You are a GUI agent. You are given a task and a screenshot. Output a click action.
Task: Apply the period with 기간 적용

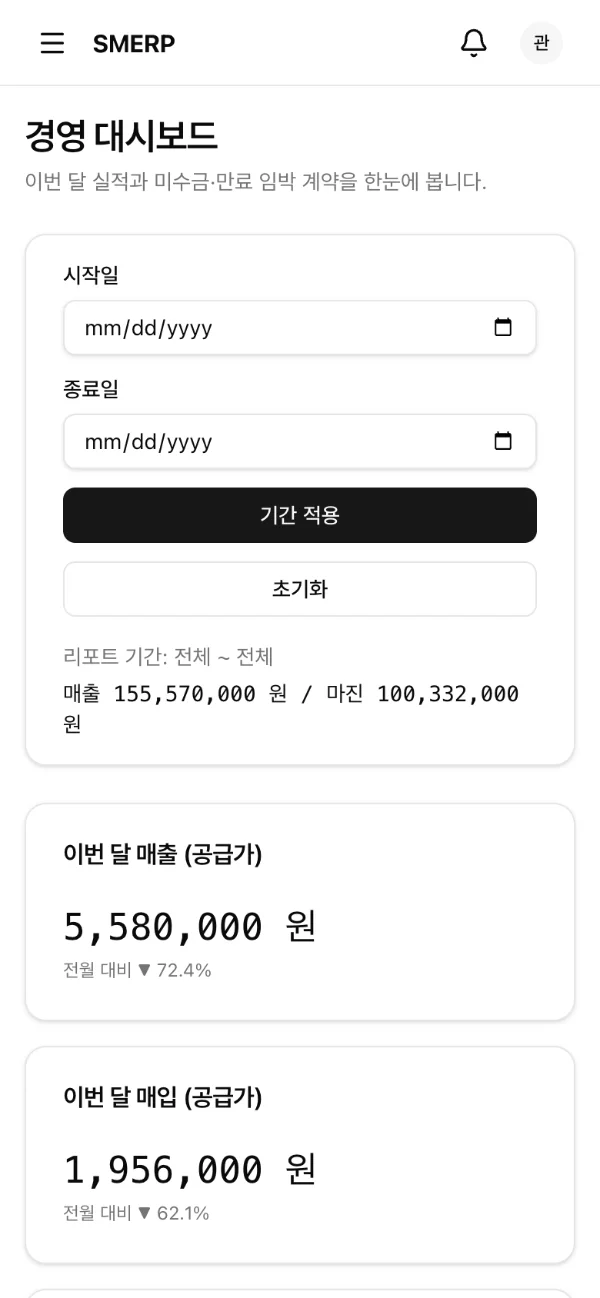[300, 515]
